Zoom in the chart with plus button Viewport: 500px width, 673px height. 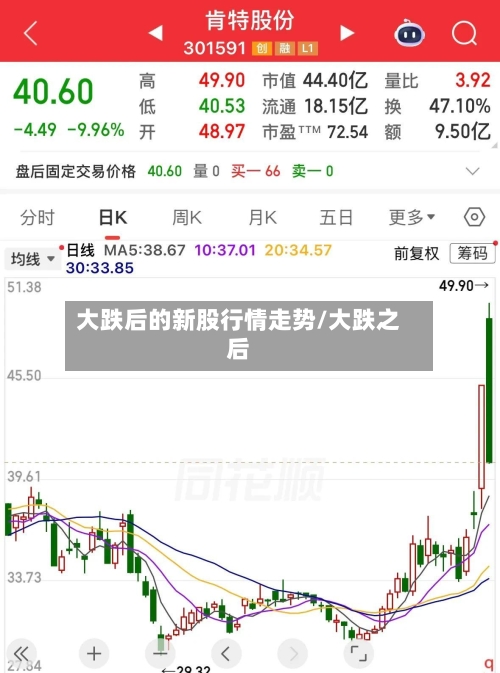[94, 654]
